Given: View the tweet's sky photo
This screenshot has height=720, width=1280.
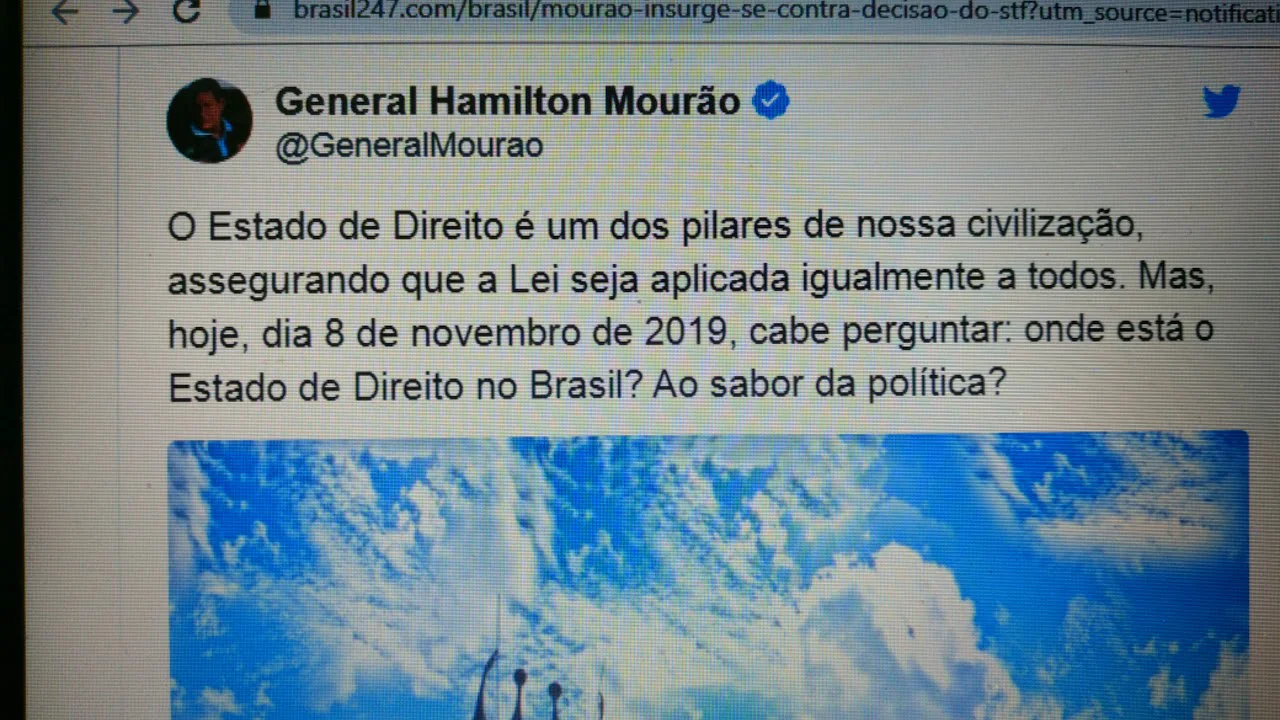Looking at the screenshot, I should pyautogui.click(x=707, y=575).
